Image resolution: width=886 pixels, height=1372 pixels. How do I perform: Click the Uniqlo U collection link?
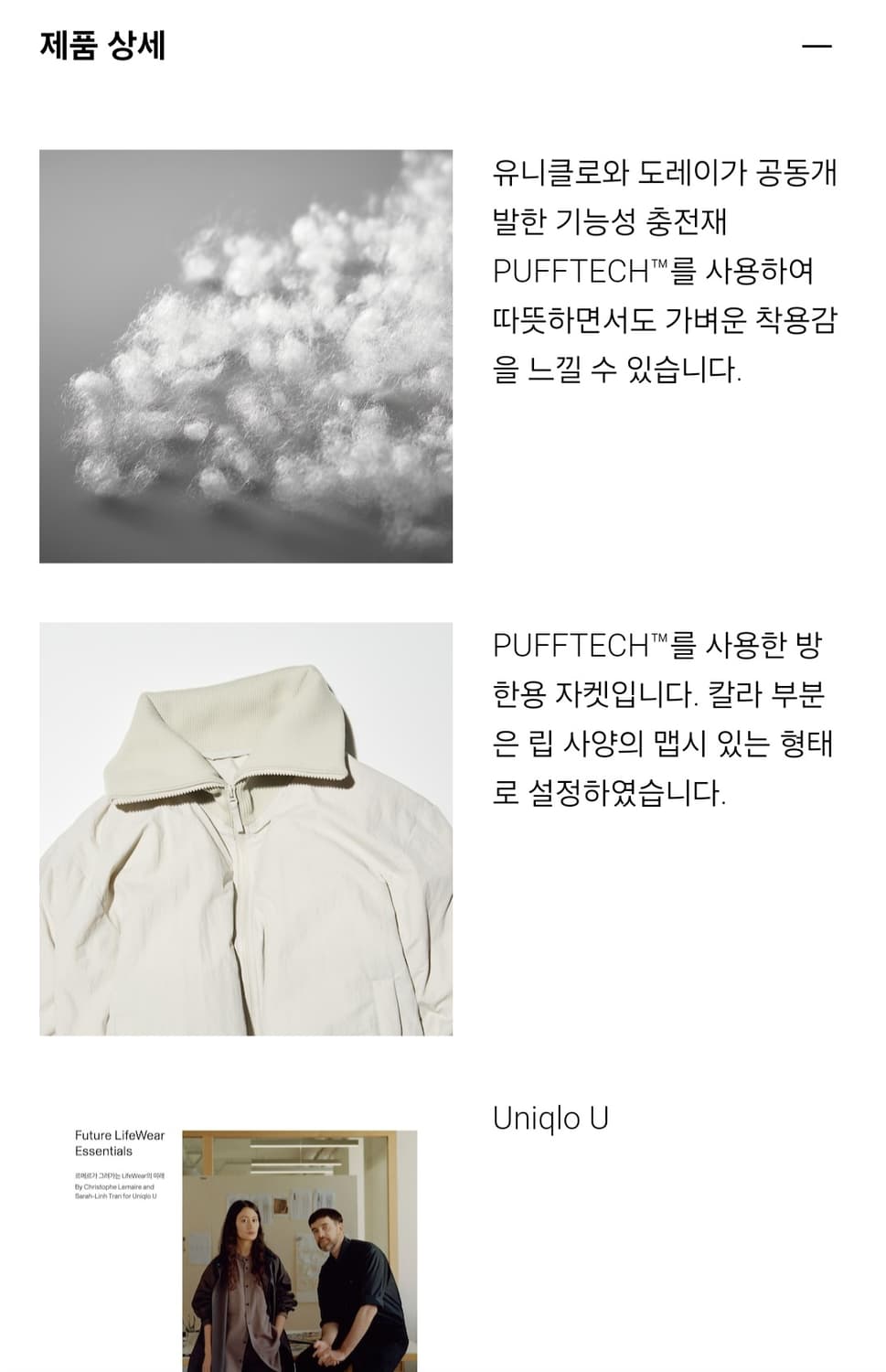pyautogui.click(x=552, y=1115)
